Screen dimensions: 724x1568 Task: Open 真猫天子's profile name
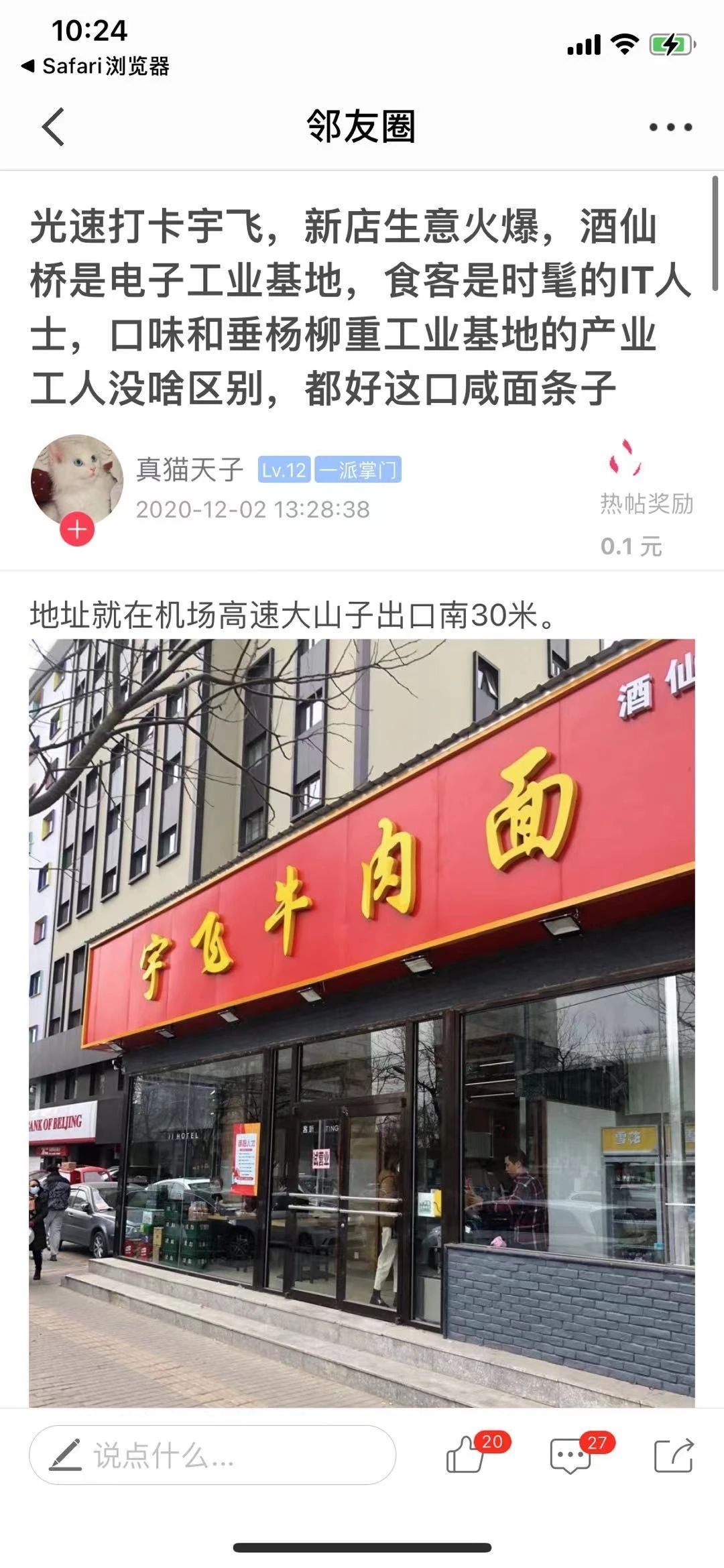point(190,469)
